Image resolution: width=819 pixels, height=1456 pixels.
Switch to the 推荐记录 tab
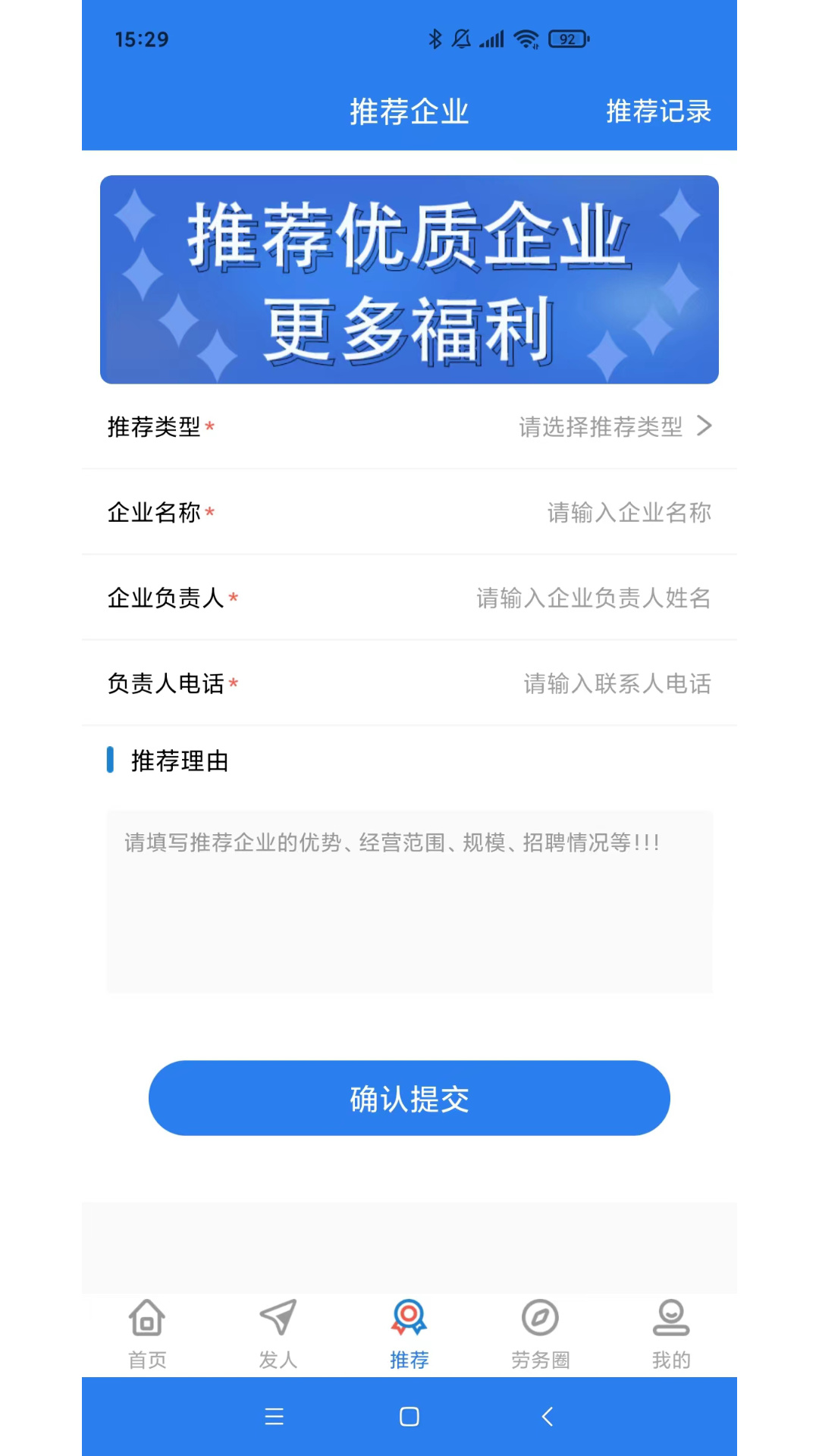pyautogui.click(x=657, y=111)
